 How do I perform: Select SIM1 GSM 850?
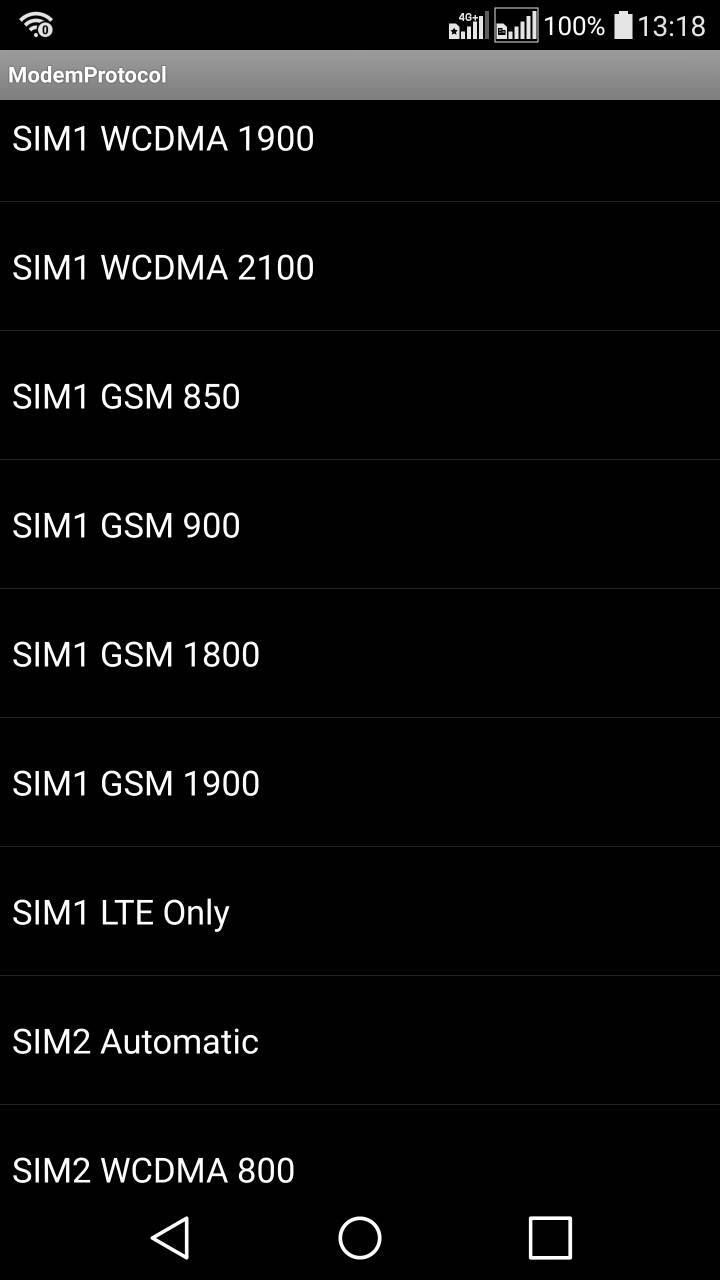360,396
